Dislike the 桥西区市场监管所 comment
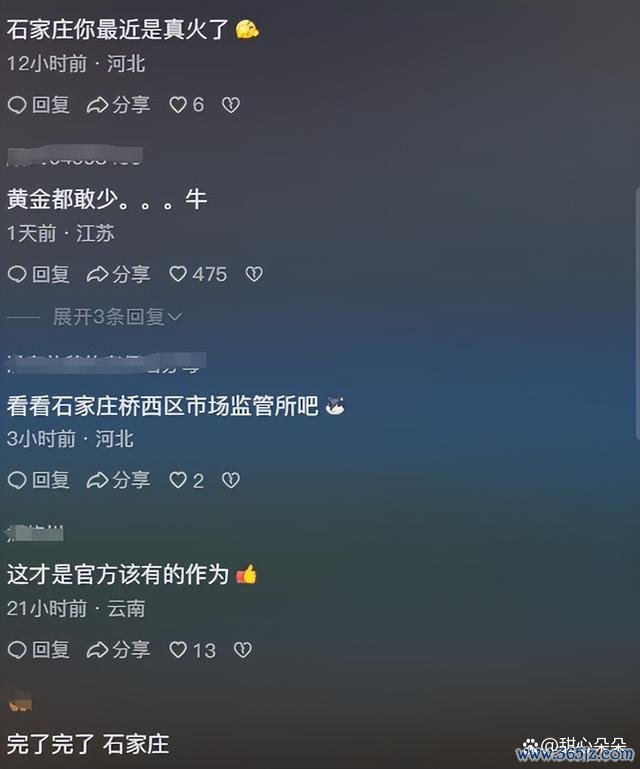640x769 pixels. tap(230, 481)
